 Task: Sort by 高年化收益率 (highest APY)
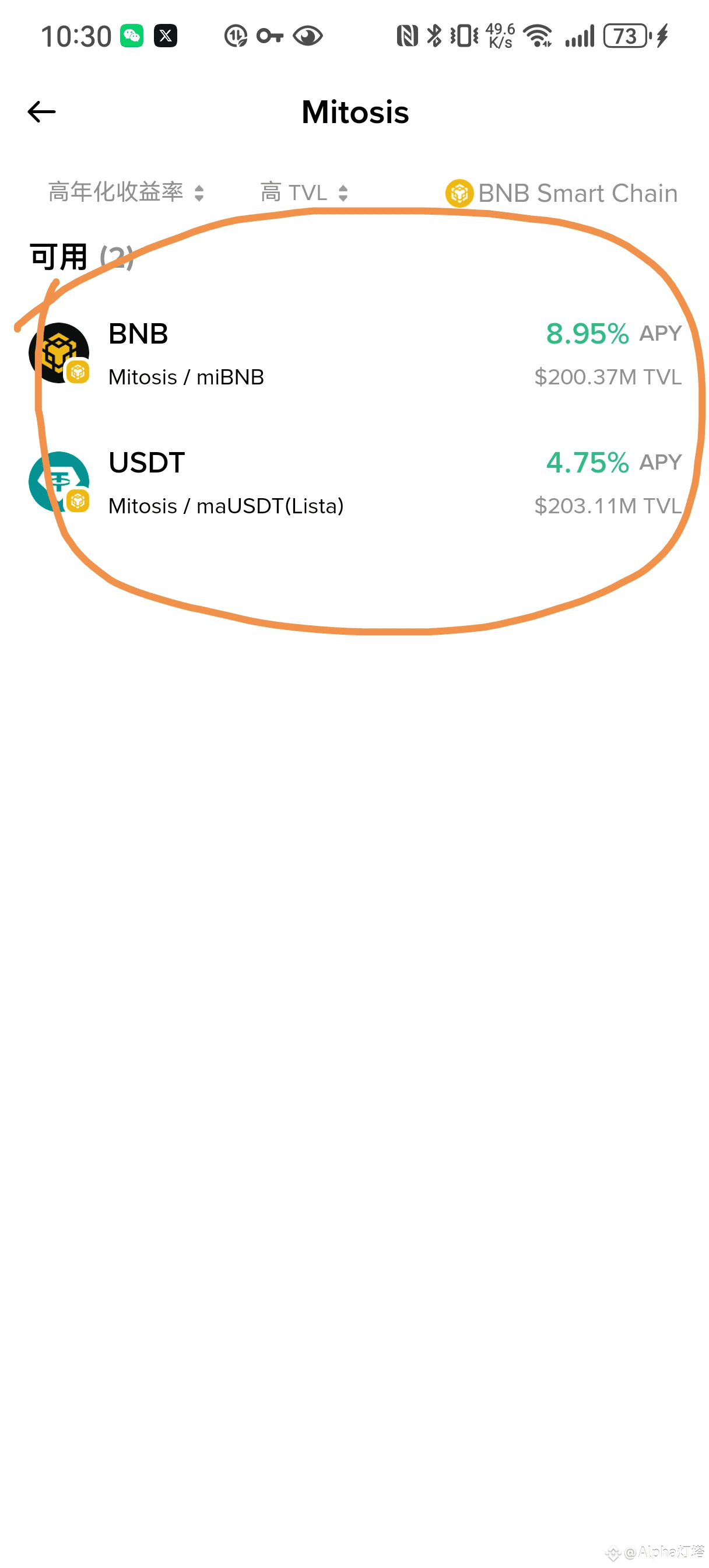tap(126, 192)
